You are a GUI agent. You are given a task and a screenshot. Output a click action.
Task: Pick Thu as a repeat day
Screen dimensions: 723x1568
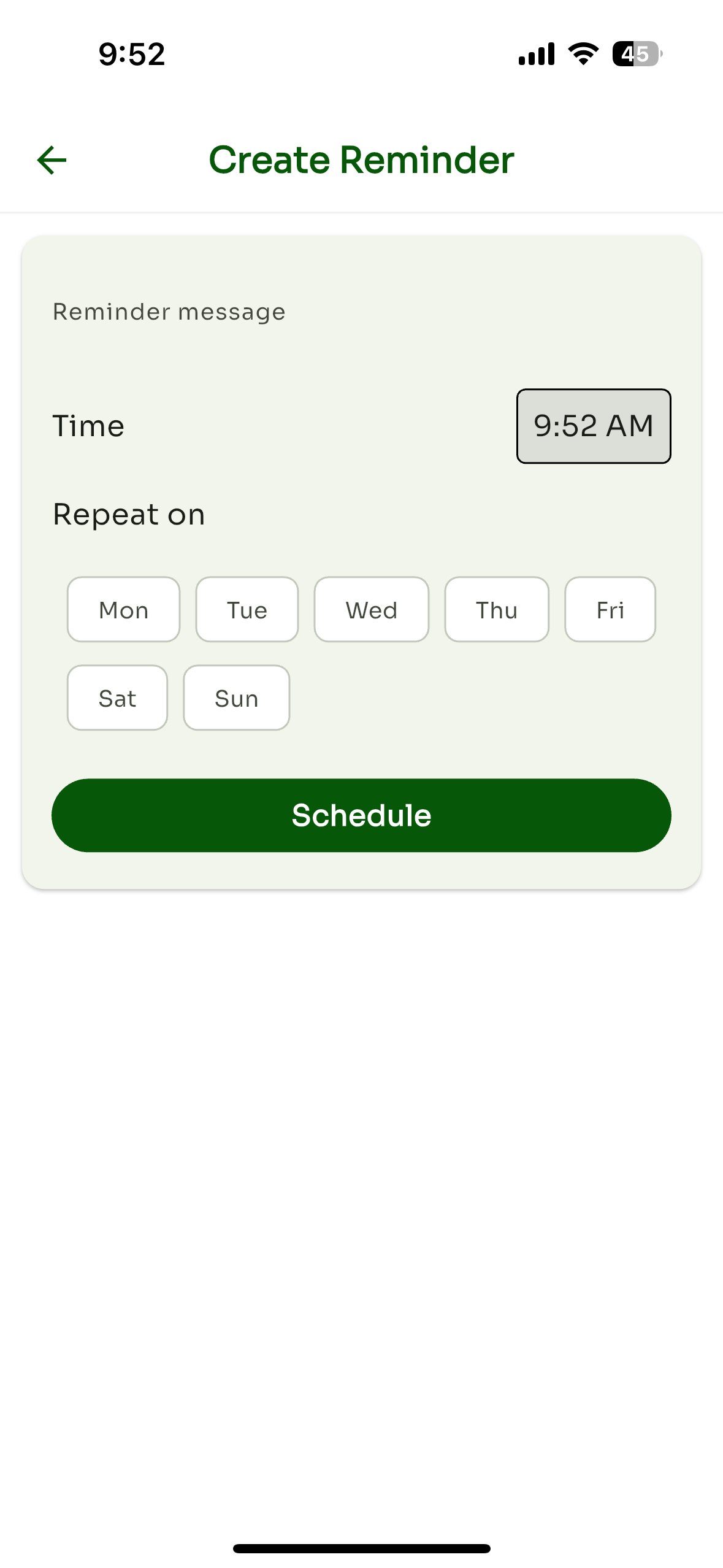(496, 610)
